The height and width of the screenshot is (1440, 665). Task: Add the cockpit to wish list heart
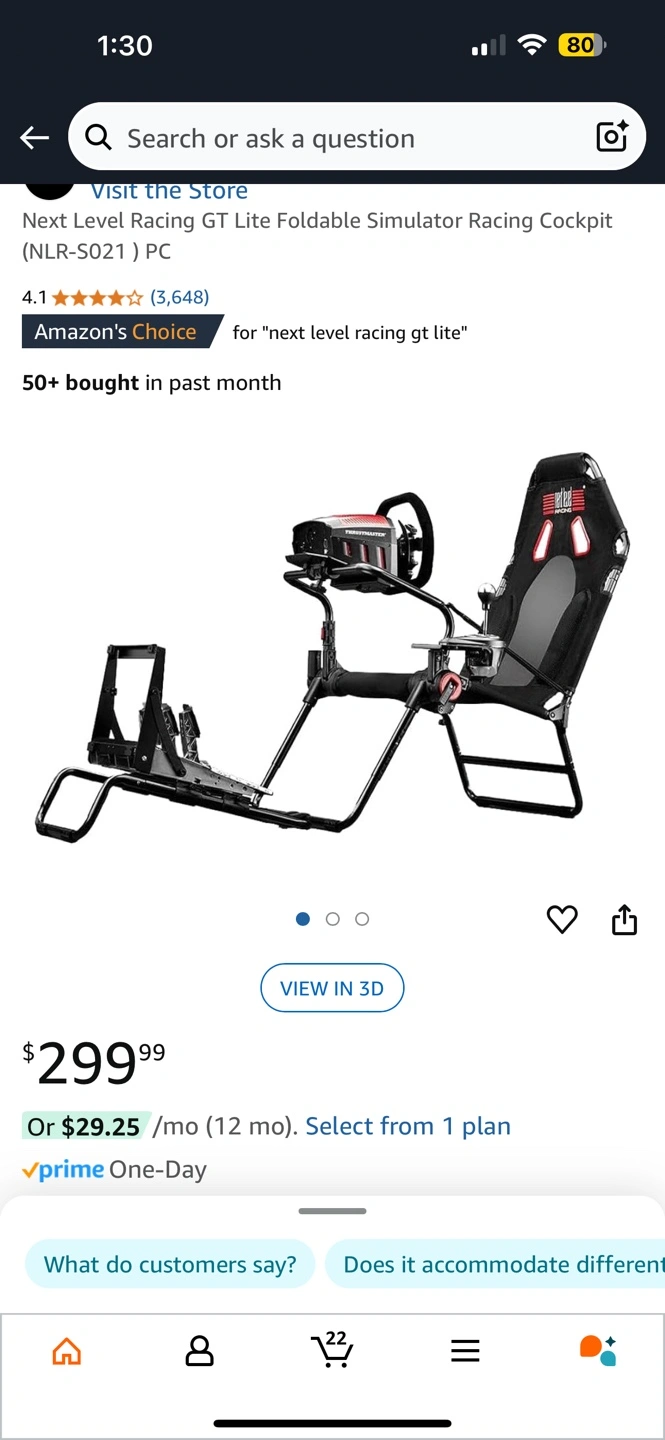(562, 919)
